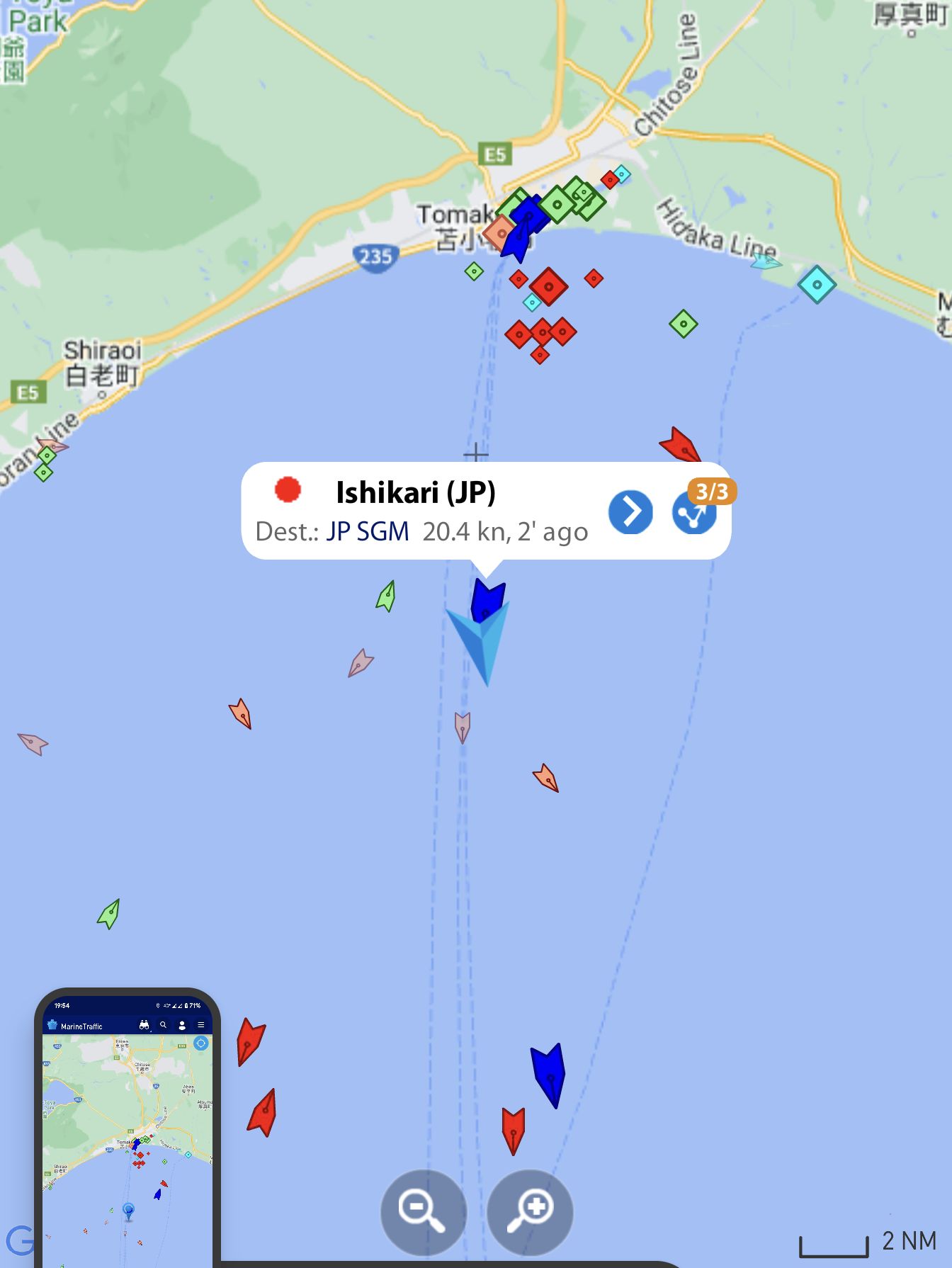
Task: Zoom in the map
Action: (x=530, y=1211)
